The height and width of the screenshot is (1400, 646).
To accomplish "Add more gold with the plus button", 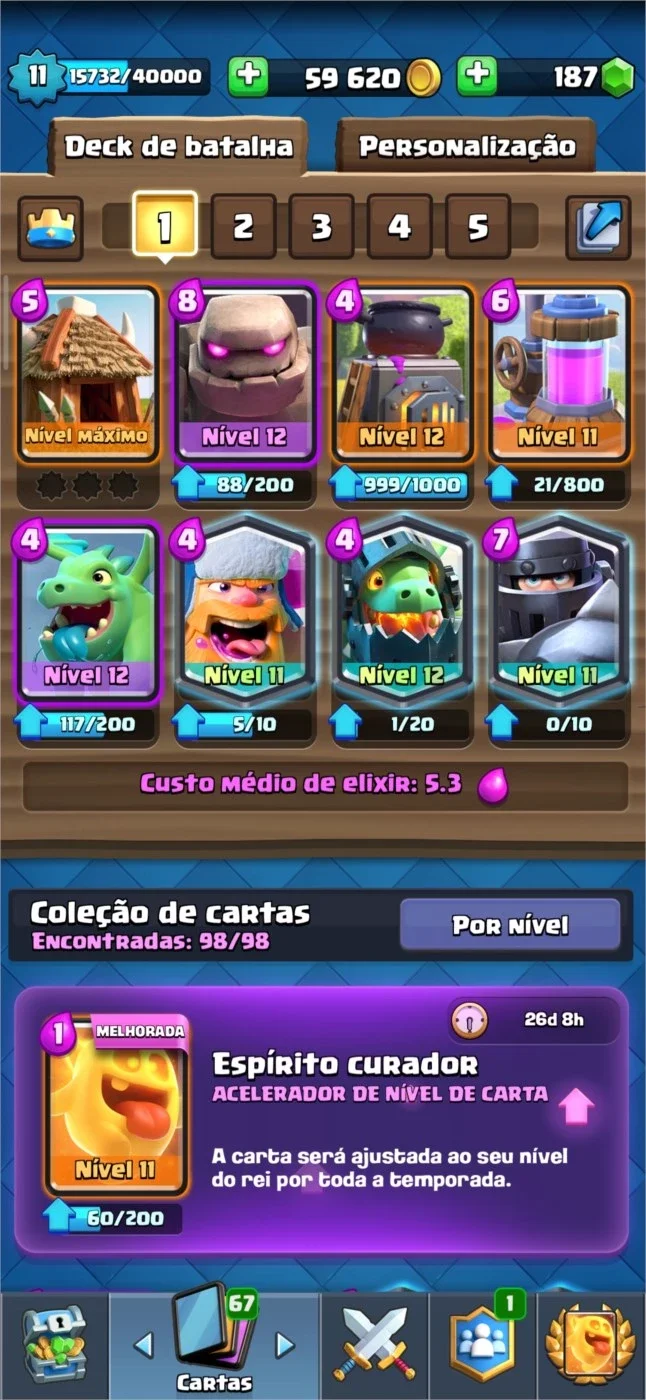I will (249, 77).
